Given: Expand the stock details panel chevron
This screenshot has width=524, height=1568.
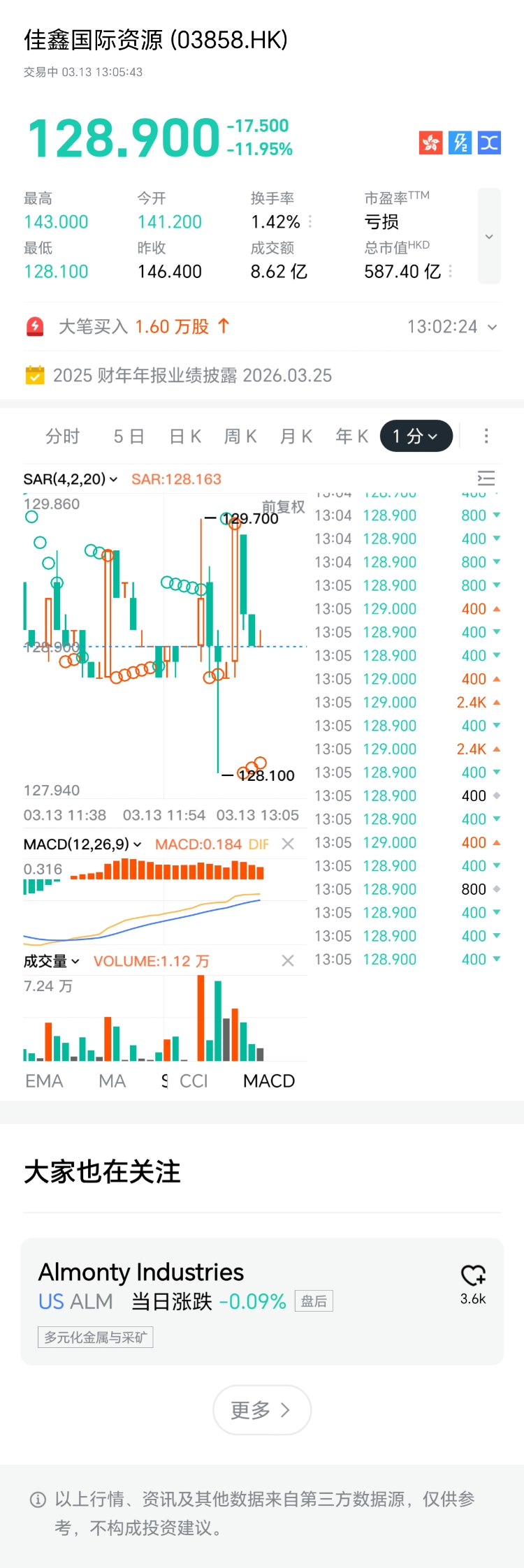Looking at the screenshot, I should pyautogui.click(x=489, y=236).
